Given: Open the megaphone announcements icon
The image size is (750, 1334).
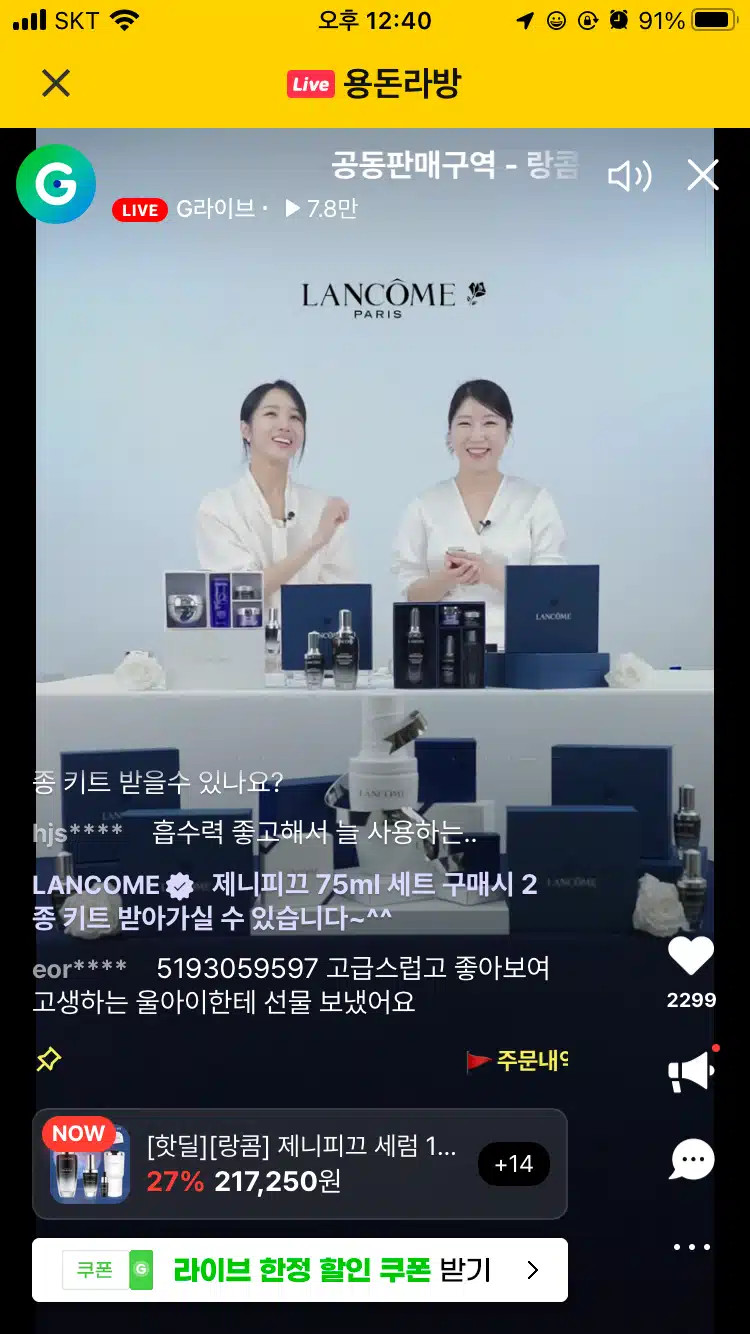Looking at the screenshot, I should (692, 1072).
